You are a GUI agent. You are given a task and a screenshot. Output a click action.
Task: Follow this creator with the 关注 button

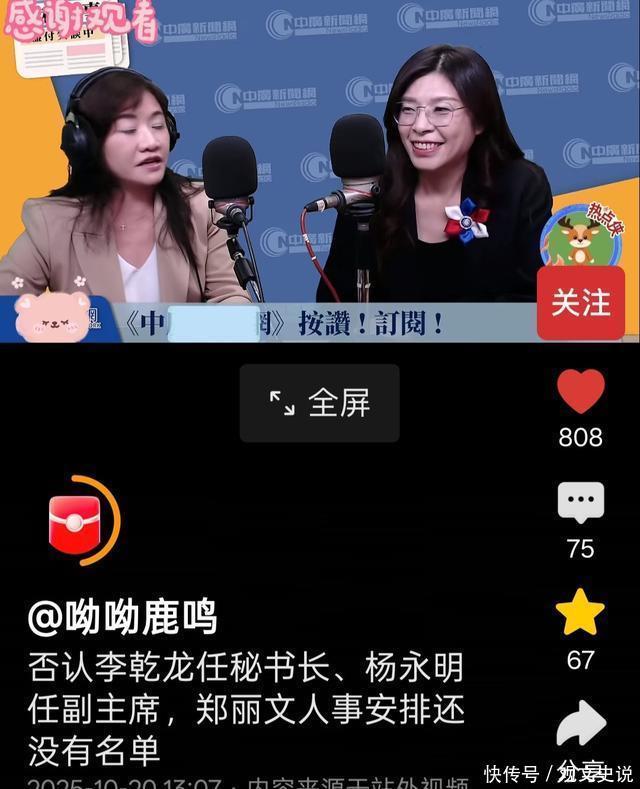click(x=580, y=303)
